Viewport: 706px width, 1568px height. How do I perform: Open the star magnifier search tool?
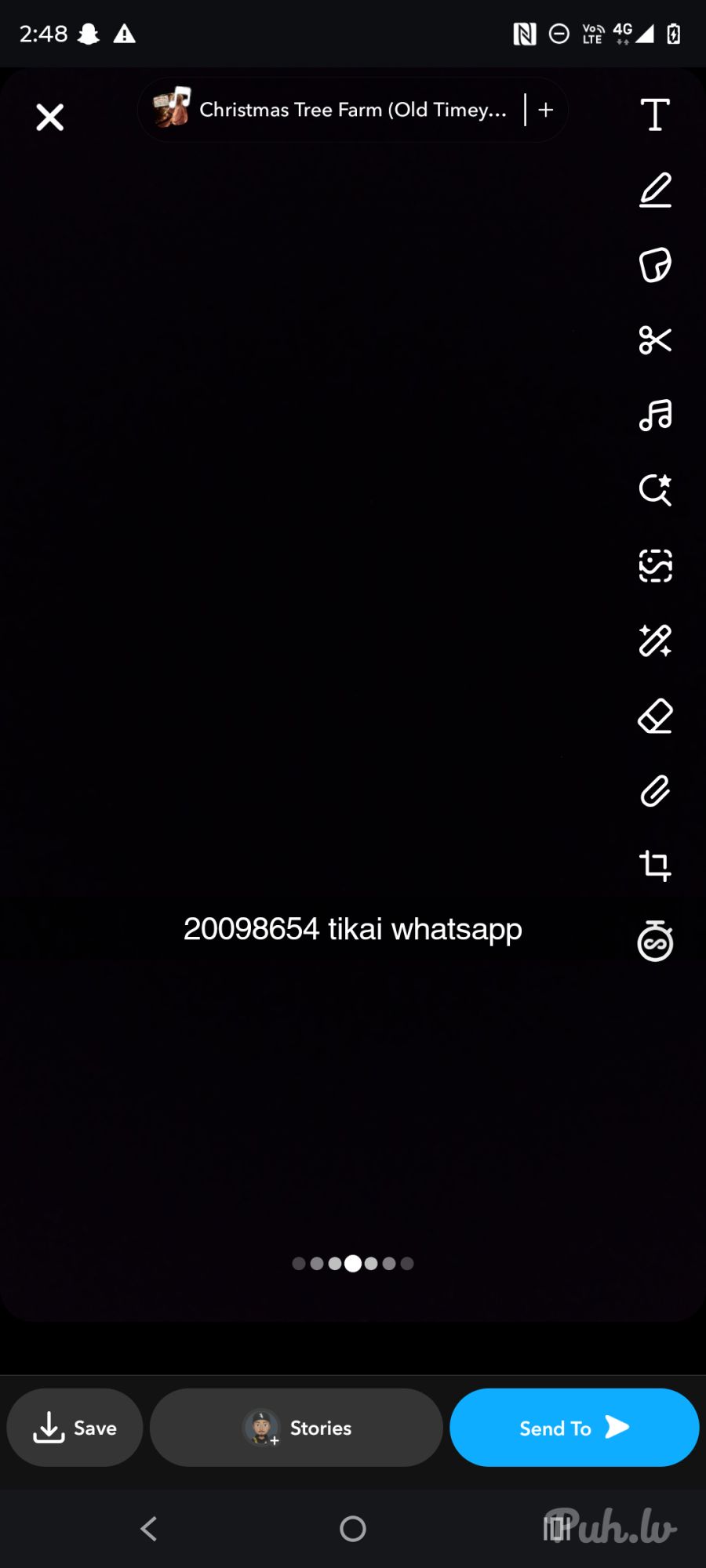click(655, 490)
